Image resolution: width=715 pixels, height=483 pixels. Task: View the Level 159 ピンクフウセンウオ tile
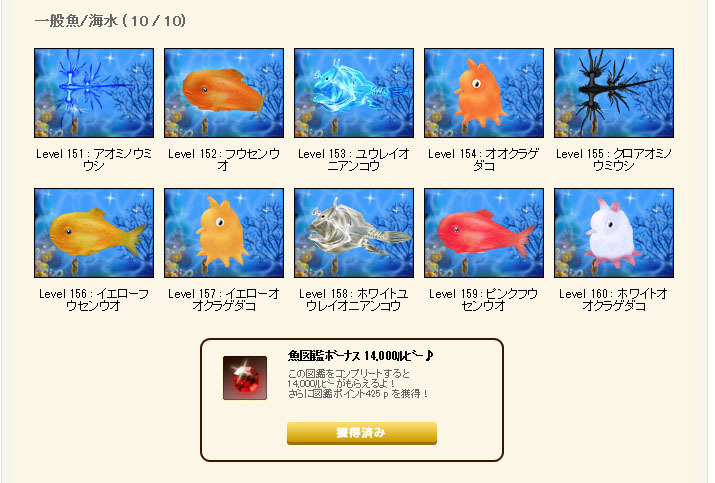pos(483,232)
